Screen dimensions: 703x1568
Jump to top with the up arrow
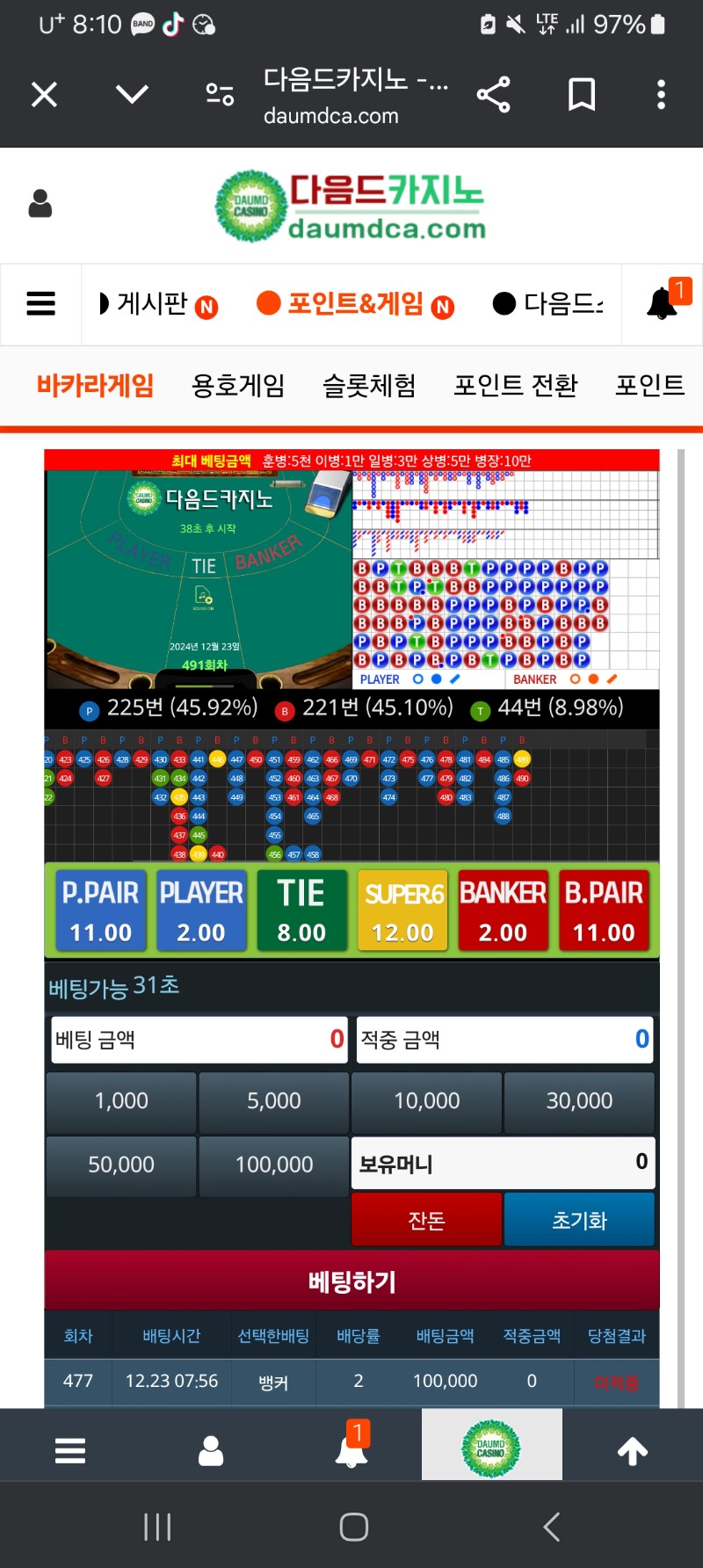pyautogui.click(x=633, y=1451)
